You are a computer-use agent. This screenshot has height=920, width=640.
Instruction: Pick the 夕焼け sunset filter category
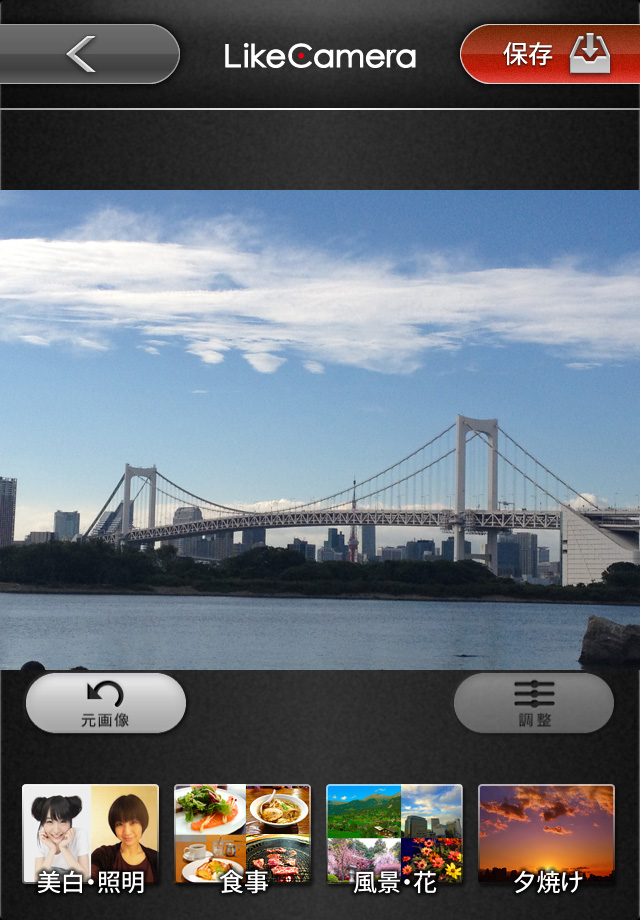point(547,839)
